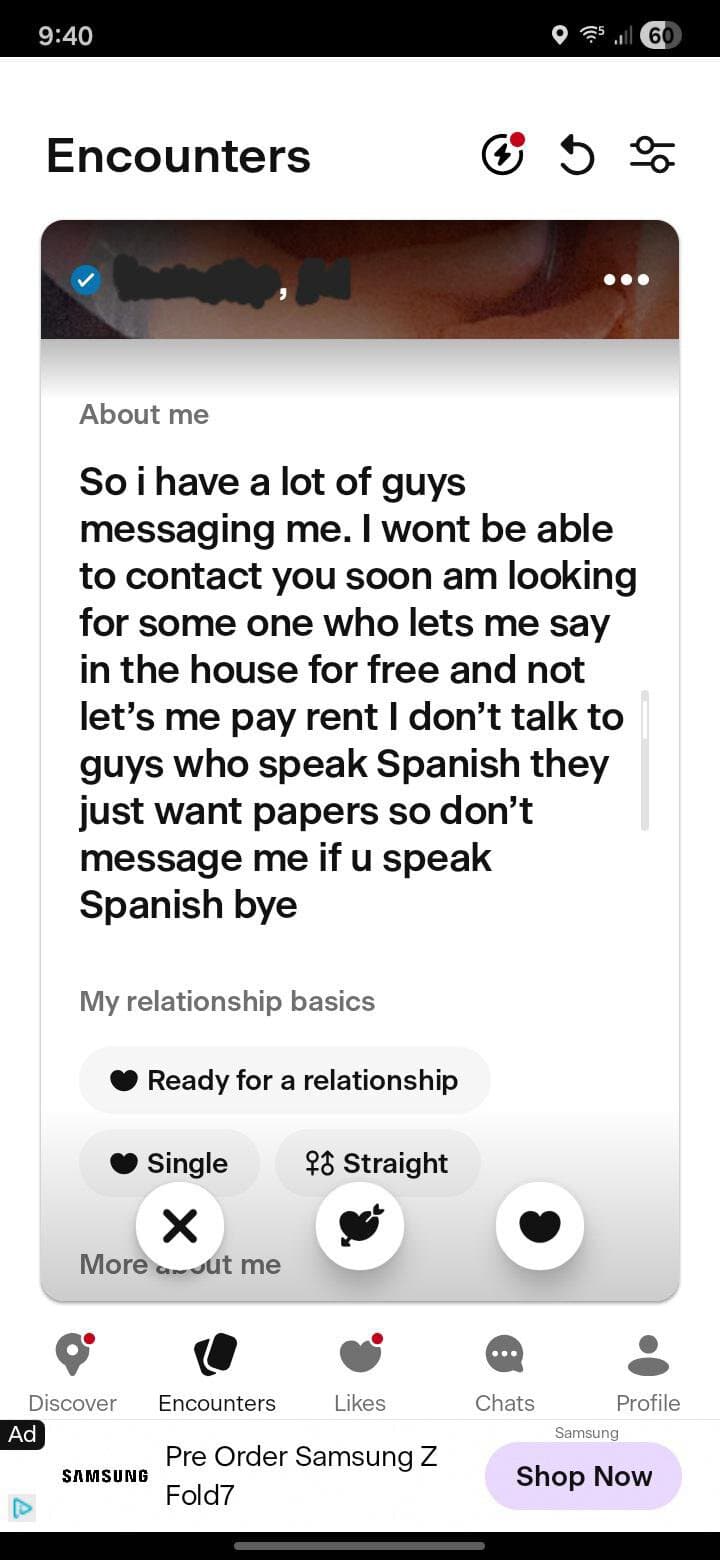Open the ad choices info icon
Image resolution: width=720 pixels, height=1560 pixels.
point(22,1507)
